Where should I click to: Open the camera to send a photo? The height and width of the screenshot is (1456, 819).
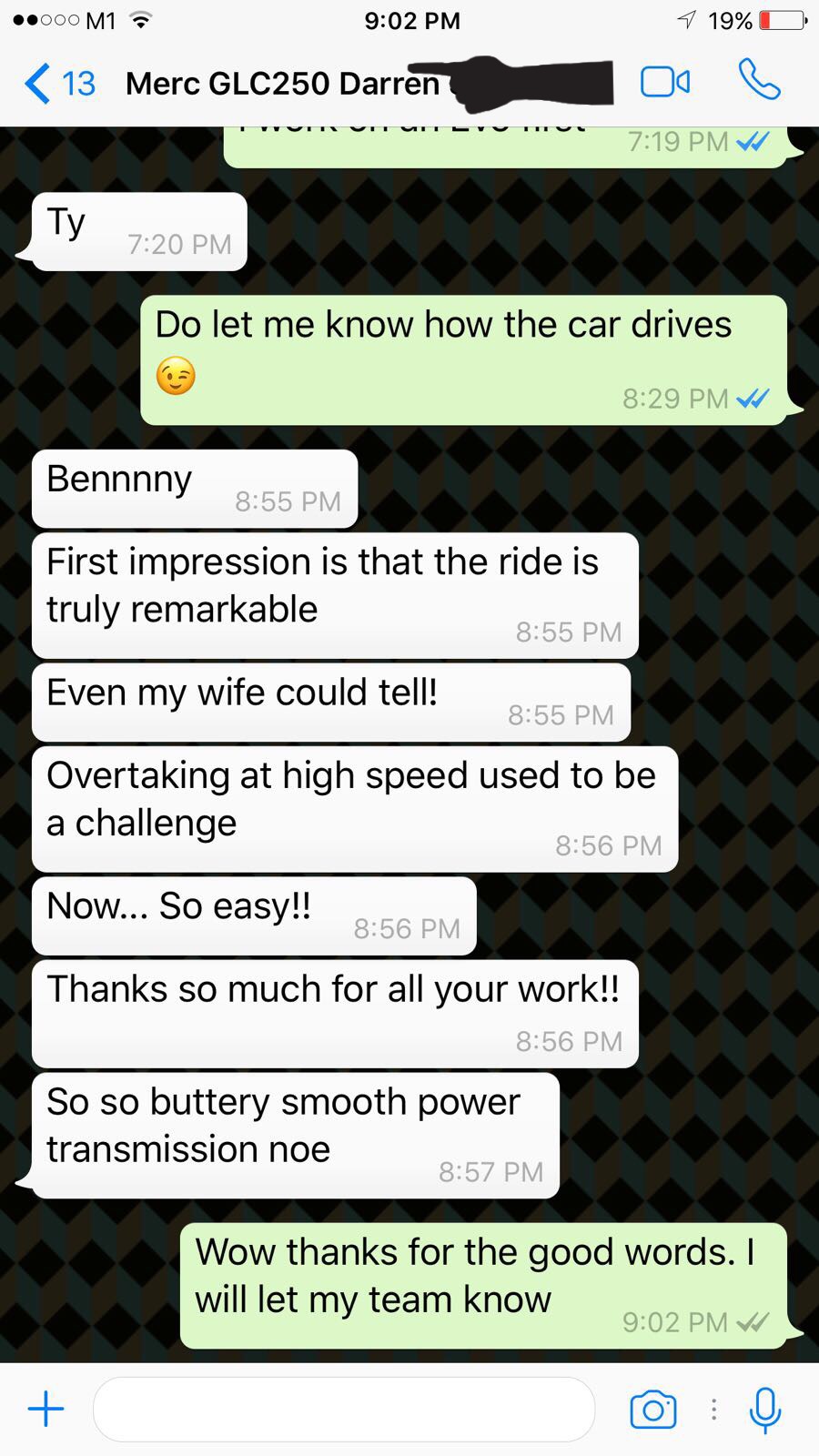653,1410
